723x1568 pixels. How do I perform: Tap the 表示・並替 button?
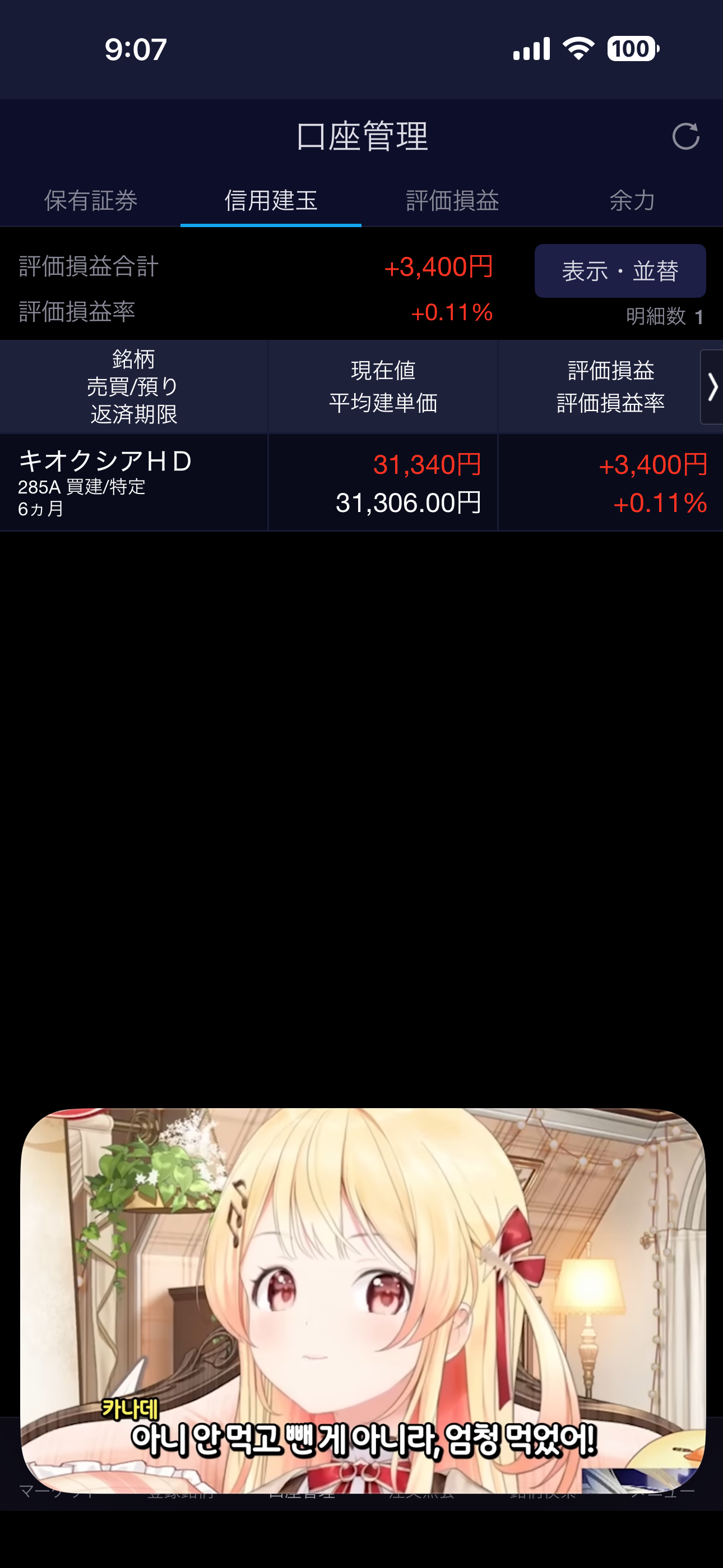619,271
